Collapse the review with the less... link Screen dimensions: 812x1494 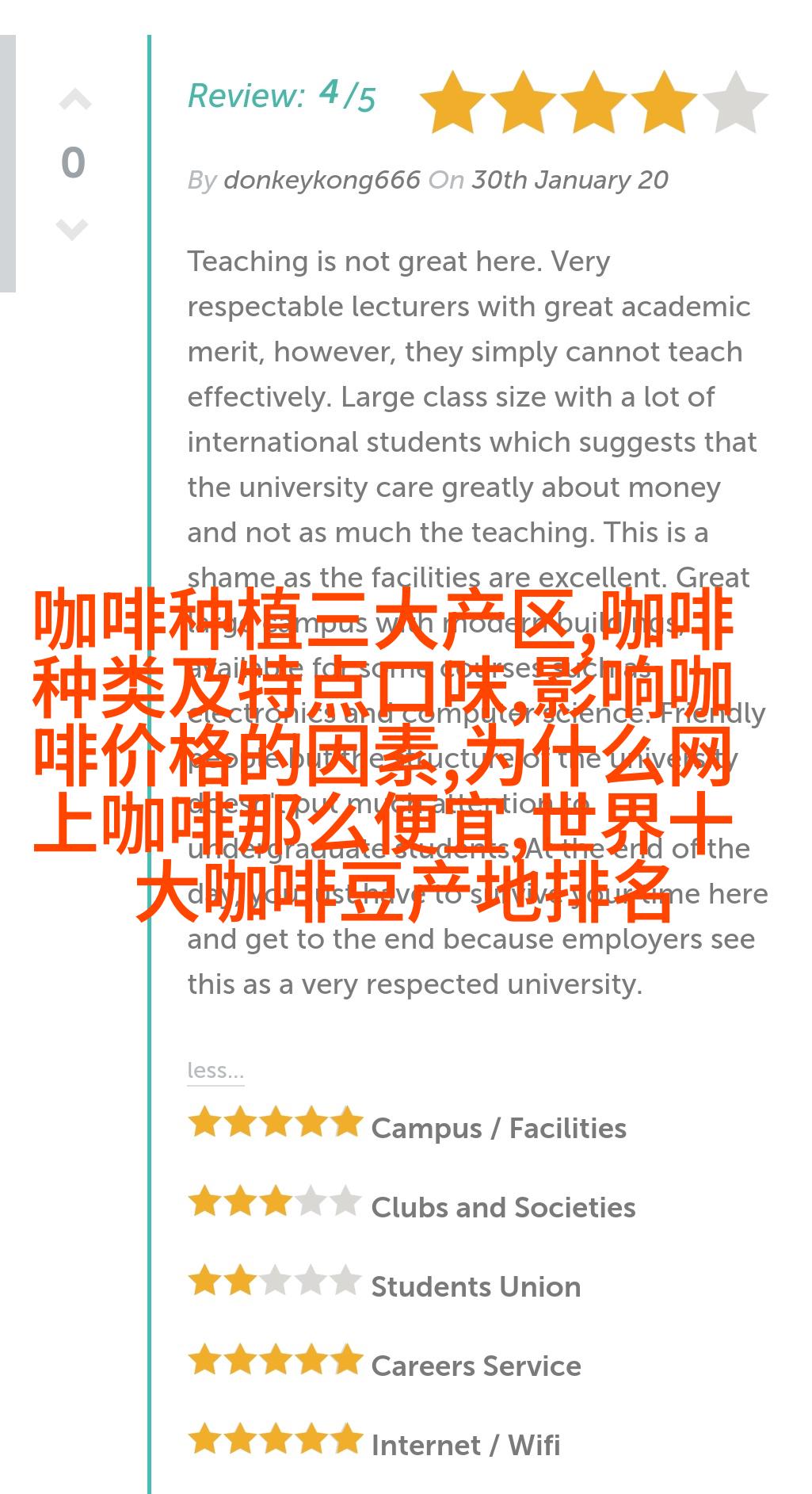click(x=215, y=1071)
